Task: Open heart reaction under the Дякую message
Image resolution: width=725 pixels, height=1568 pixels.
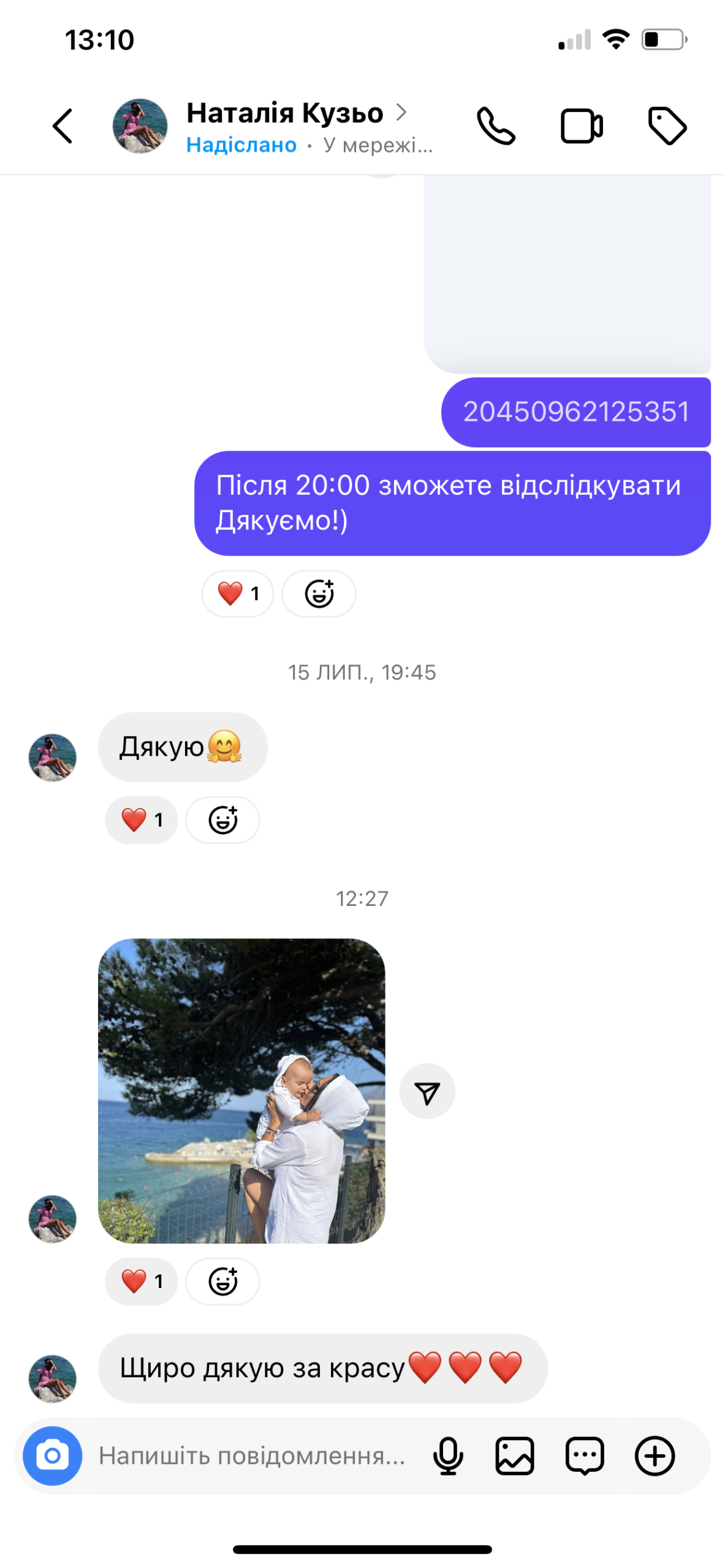Action: [142, 820]
